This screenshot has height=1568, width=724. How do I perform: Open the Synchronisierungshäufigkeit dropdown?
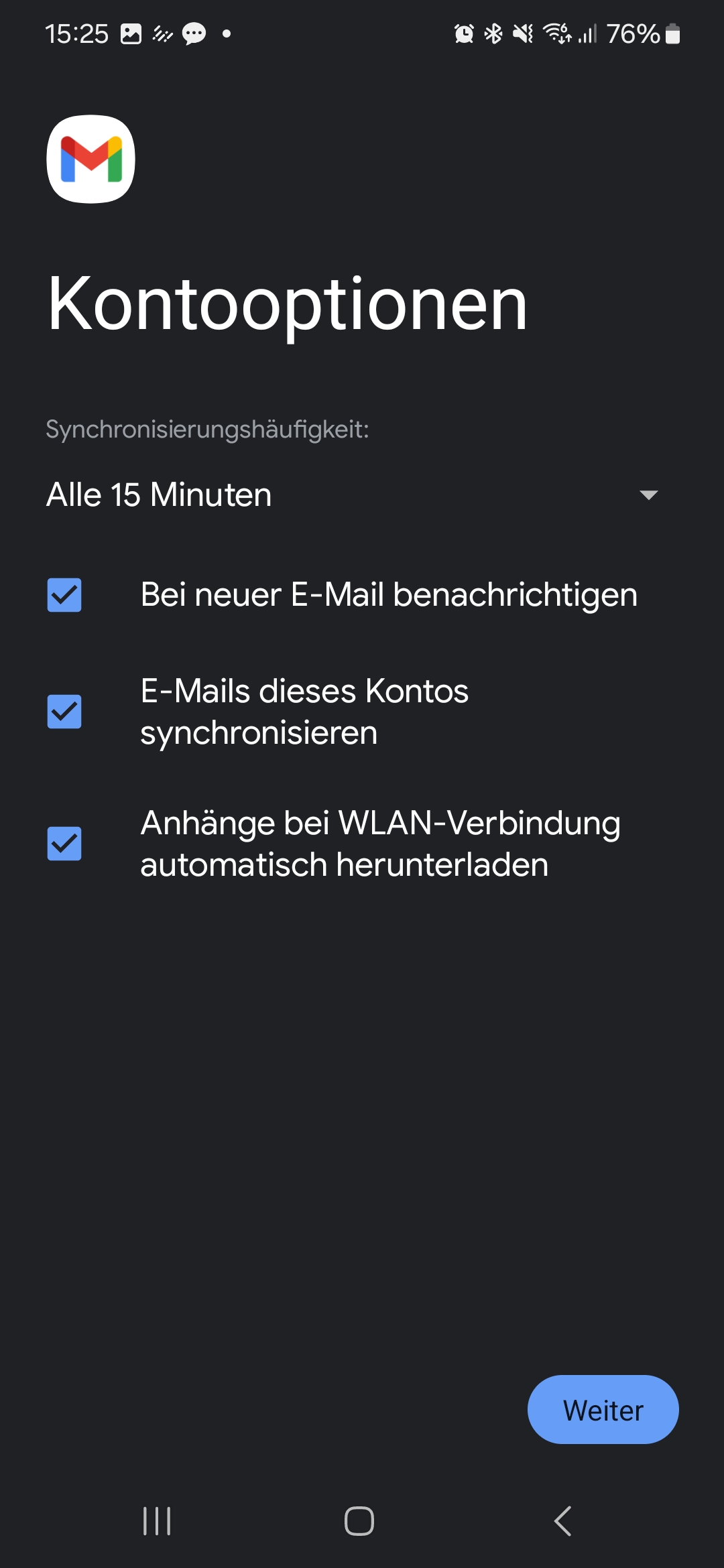(353, 495)
